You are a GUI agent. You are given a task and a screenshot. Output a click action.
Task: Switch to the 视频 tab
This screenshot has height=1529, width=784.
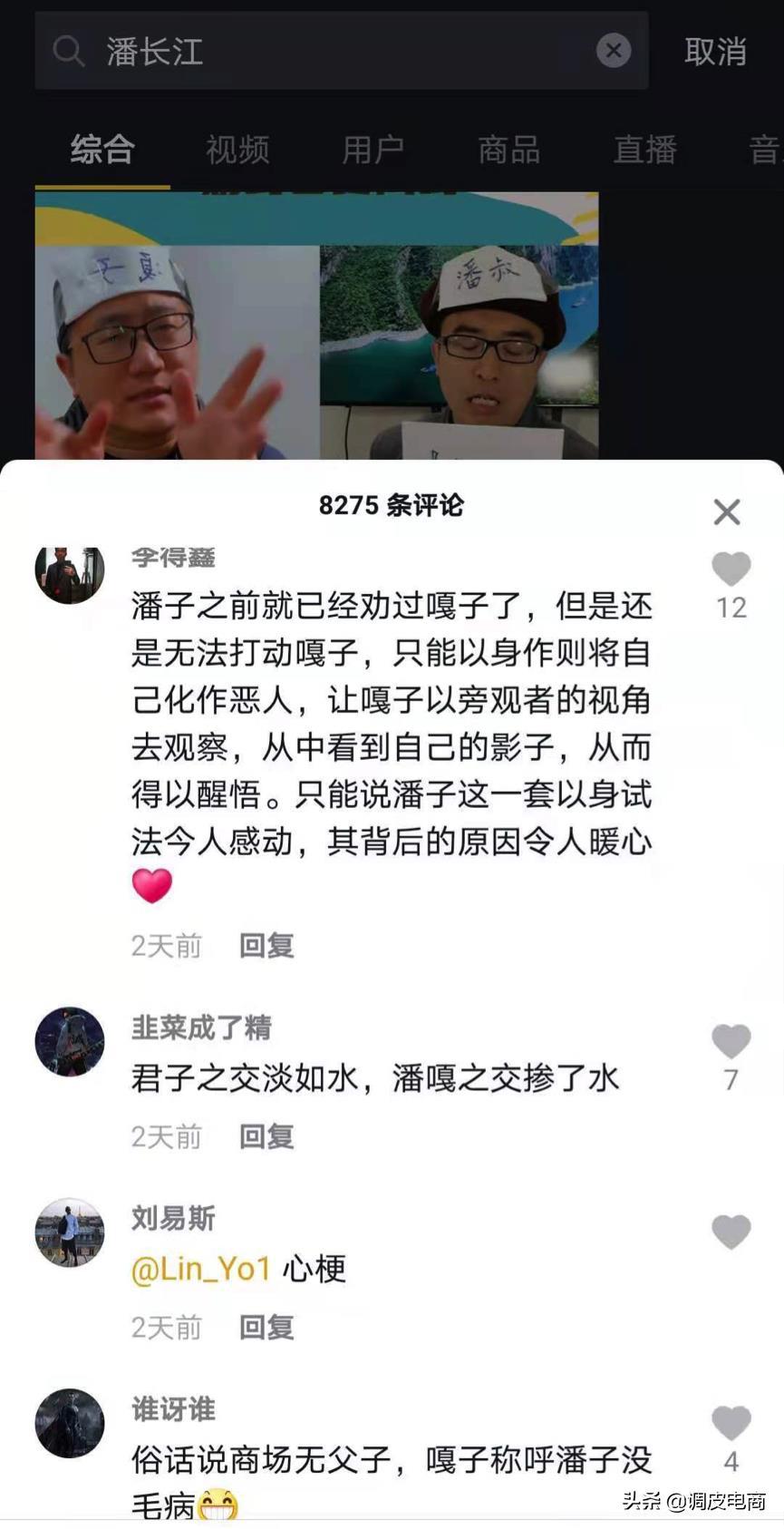237,151
